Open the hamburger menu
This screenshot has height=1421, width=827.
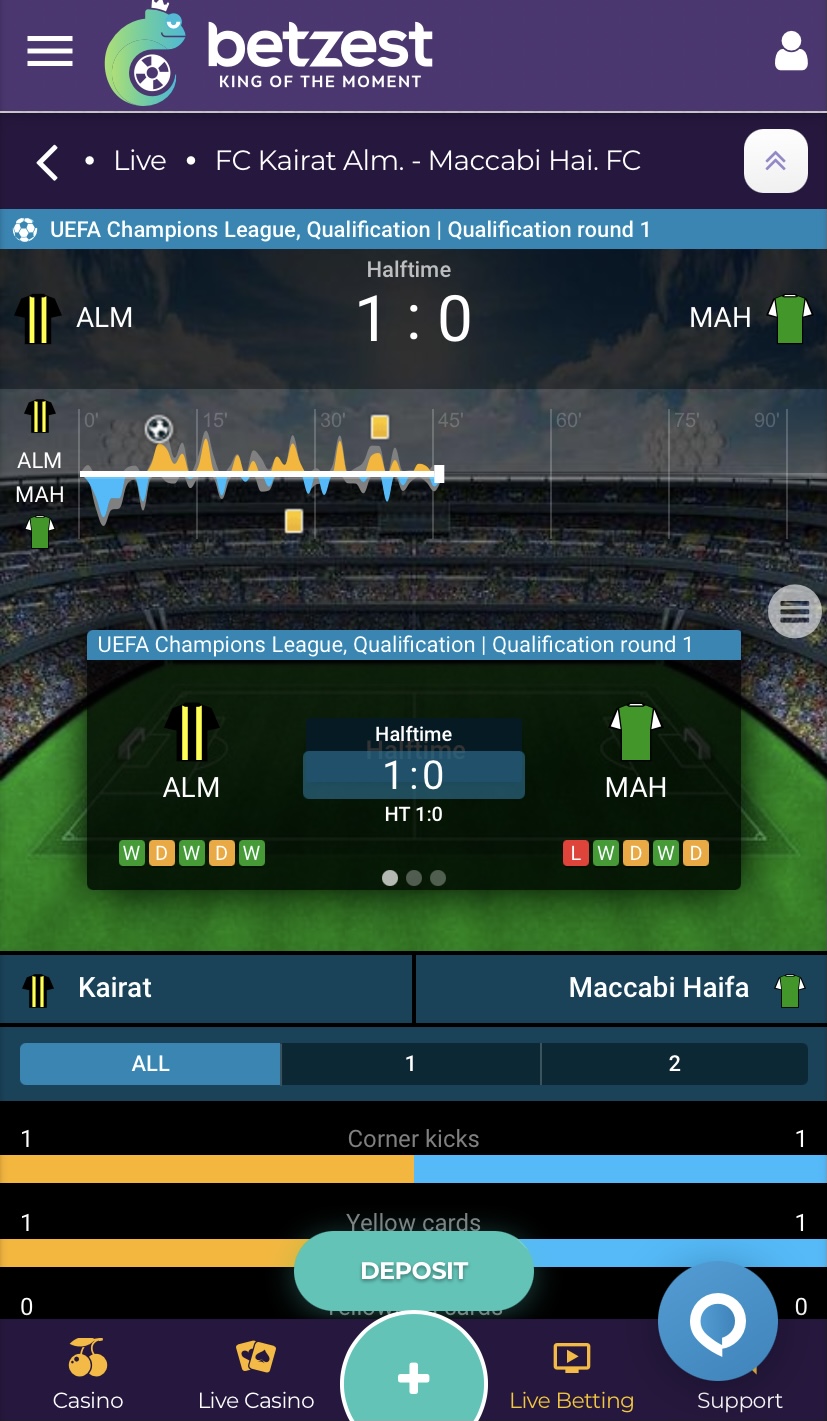point(50,51)
